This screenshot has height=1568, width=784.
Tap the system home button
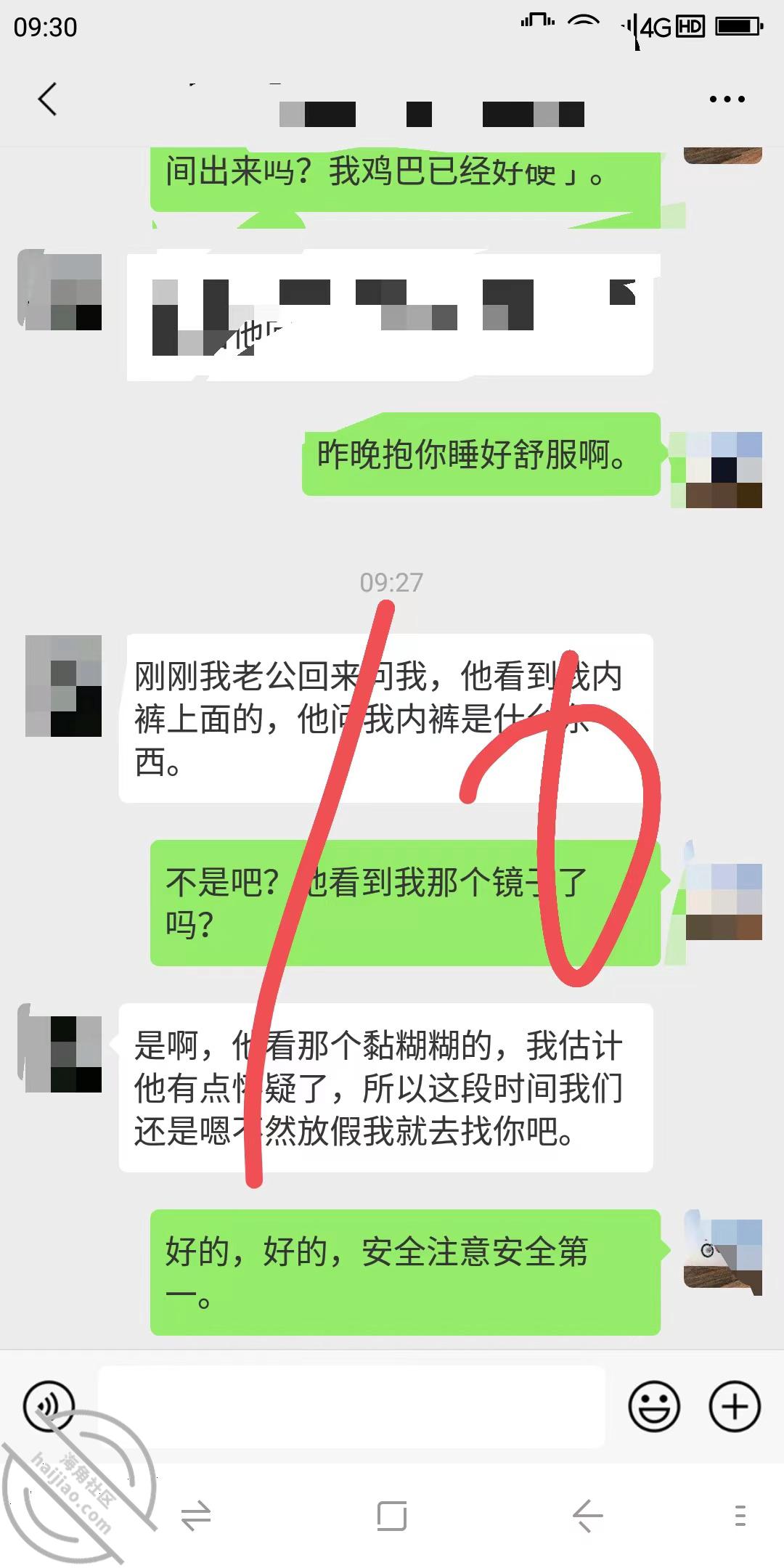(x=392, y=1516)
